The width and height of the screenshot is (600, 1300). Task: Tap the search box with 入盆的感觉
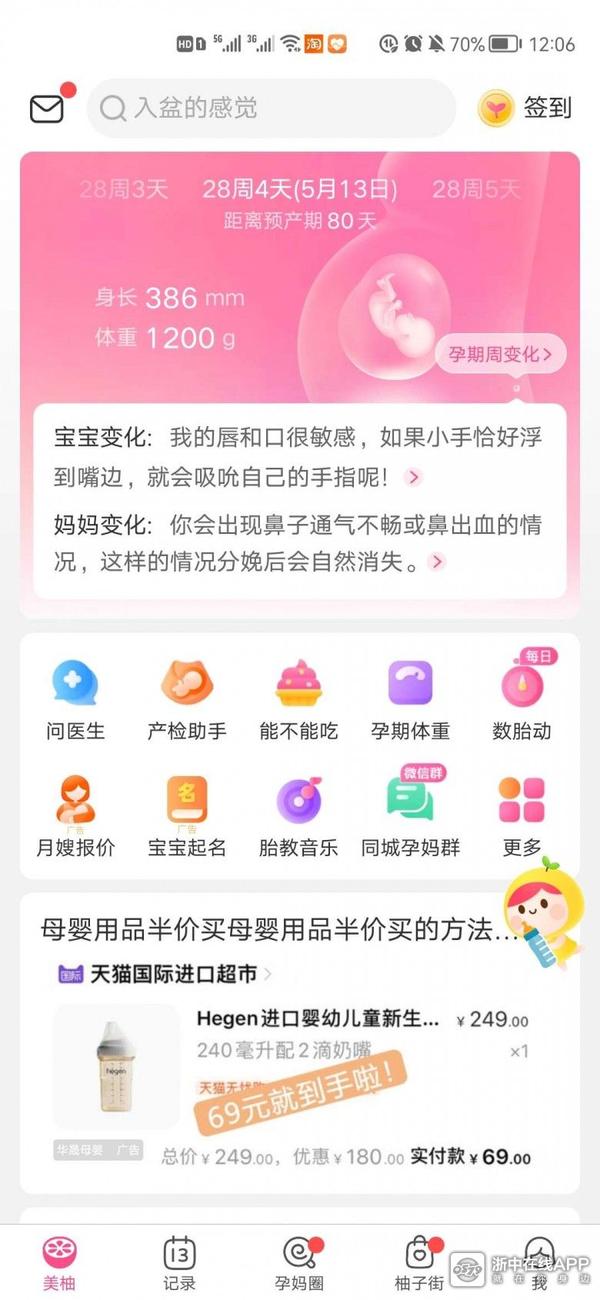pyautogui.click(x=270, y=108)
